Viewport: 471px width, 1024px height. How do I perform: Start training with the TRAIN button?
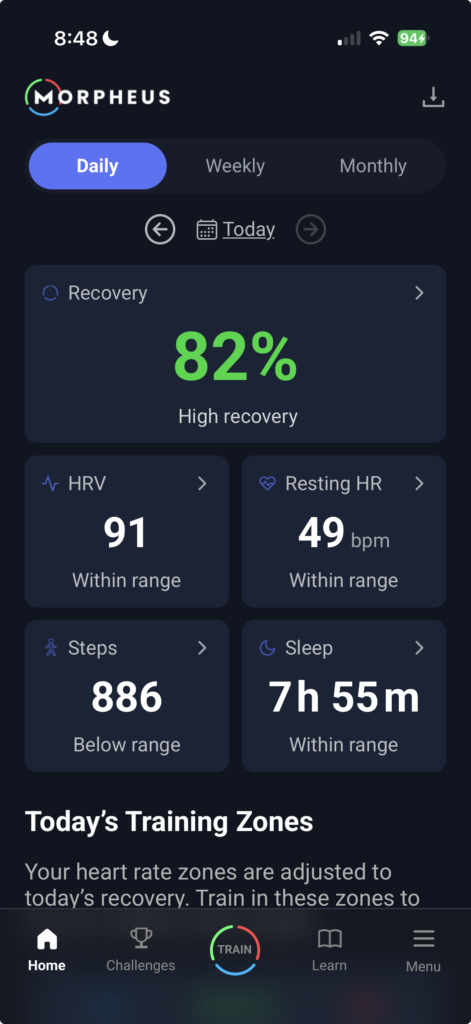235,950
